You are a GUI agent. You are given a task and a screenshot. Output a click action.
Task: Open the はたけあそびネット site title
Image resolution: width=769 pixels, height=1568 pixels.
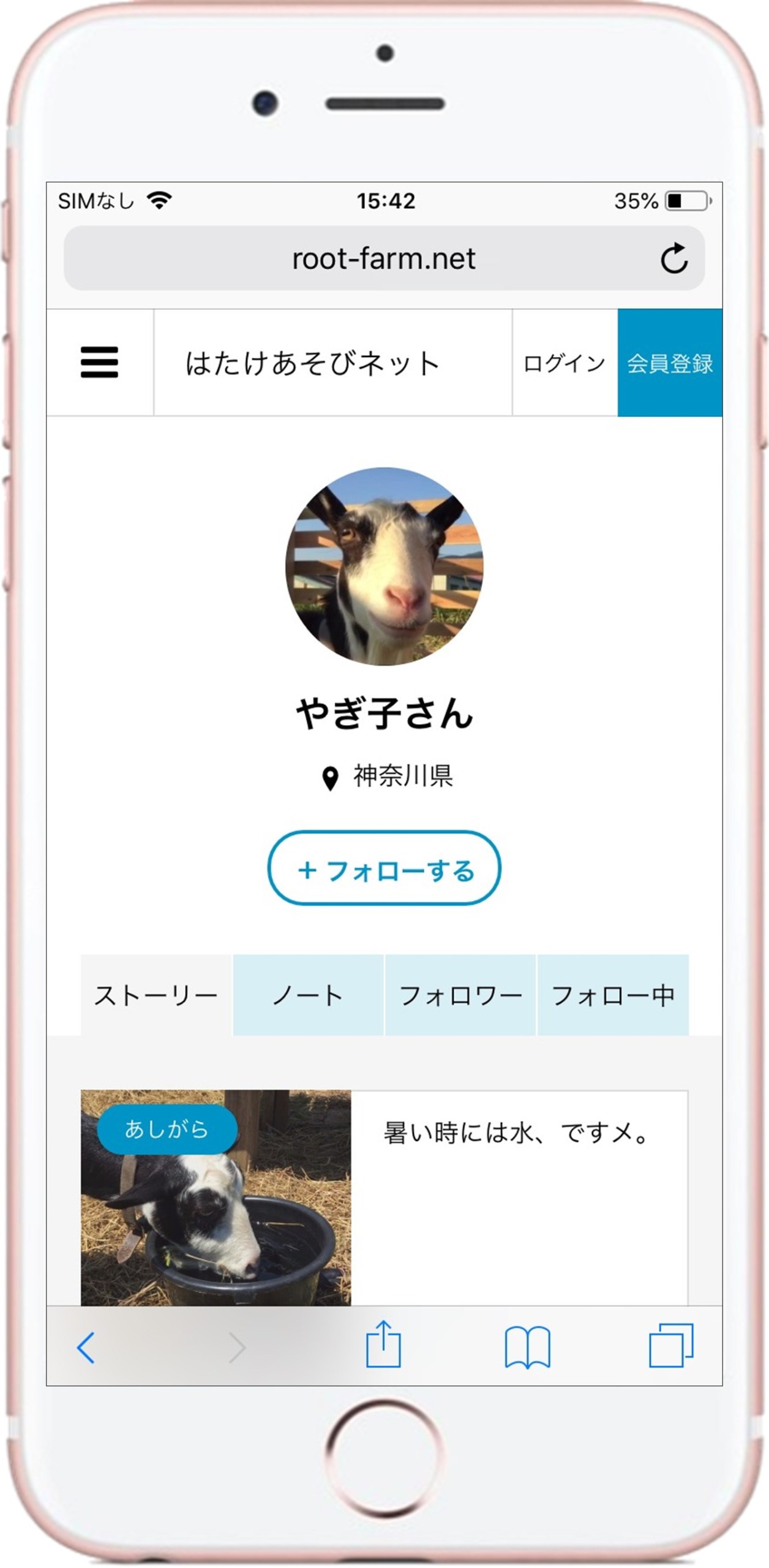click(x=312, y=363)
